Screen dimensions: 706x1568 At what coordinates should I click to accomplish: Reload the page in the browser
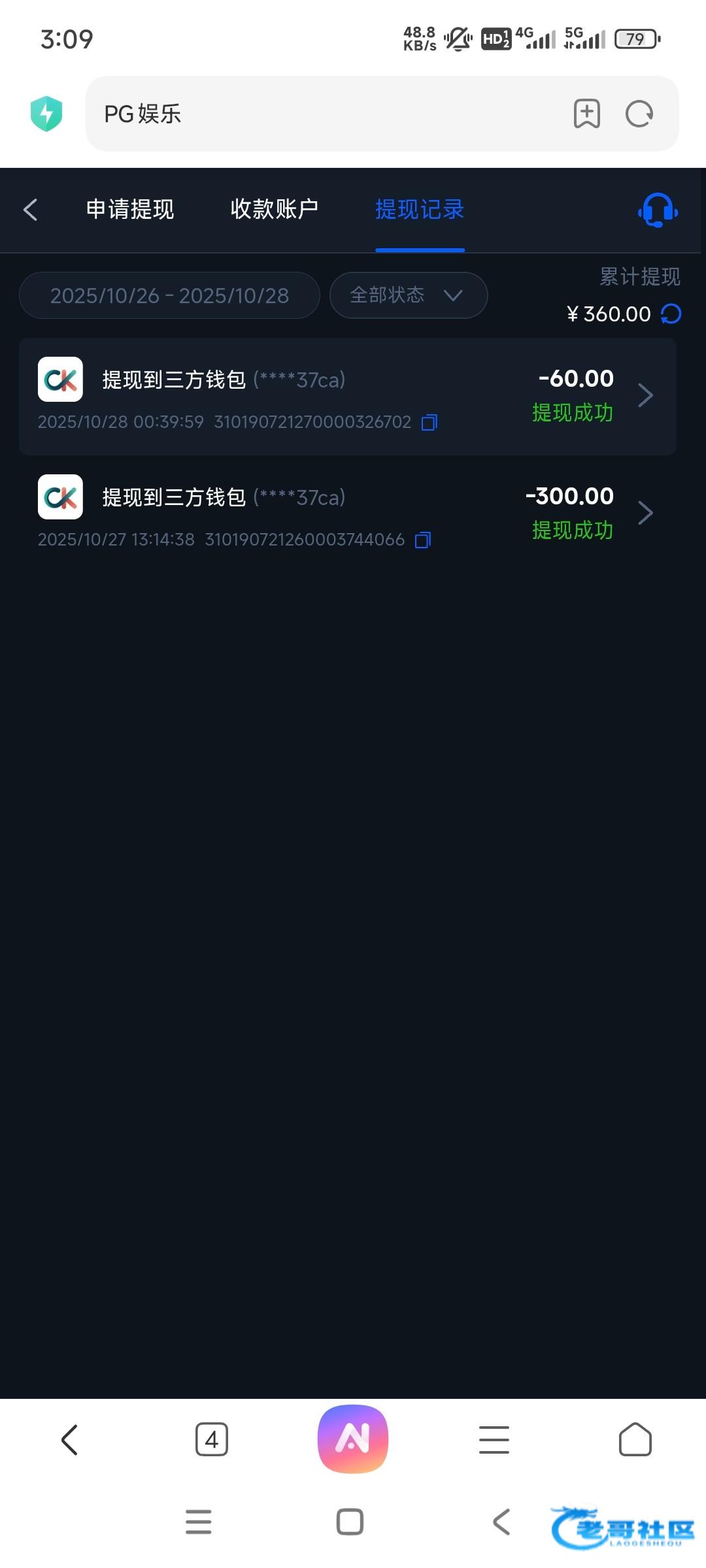[x=639, y=114]
